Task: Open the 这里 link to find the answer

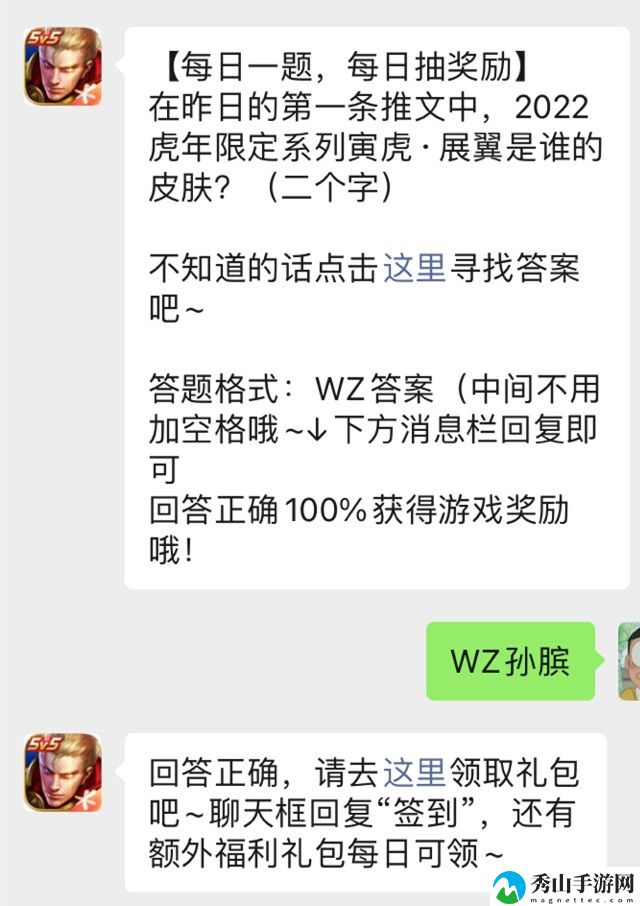Action: (414, 269)
